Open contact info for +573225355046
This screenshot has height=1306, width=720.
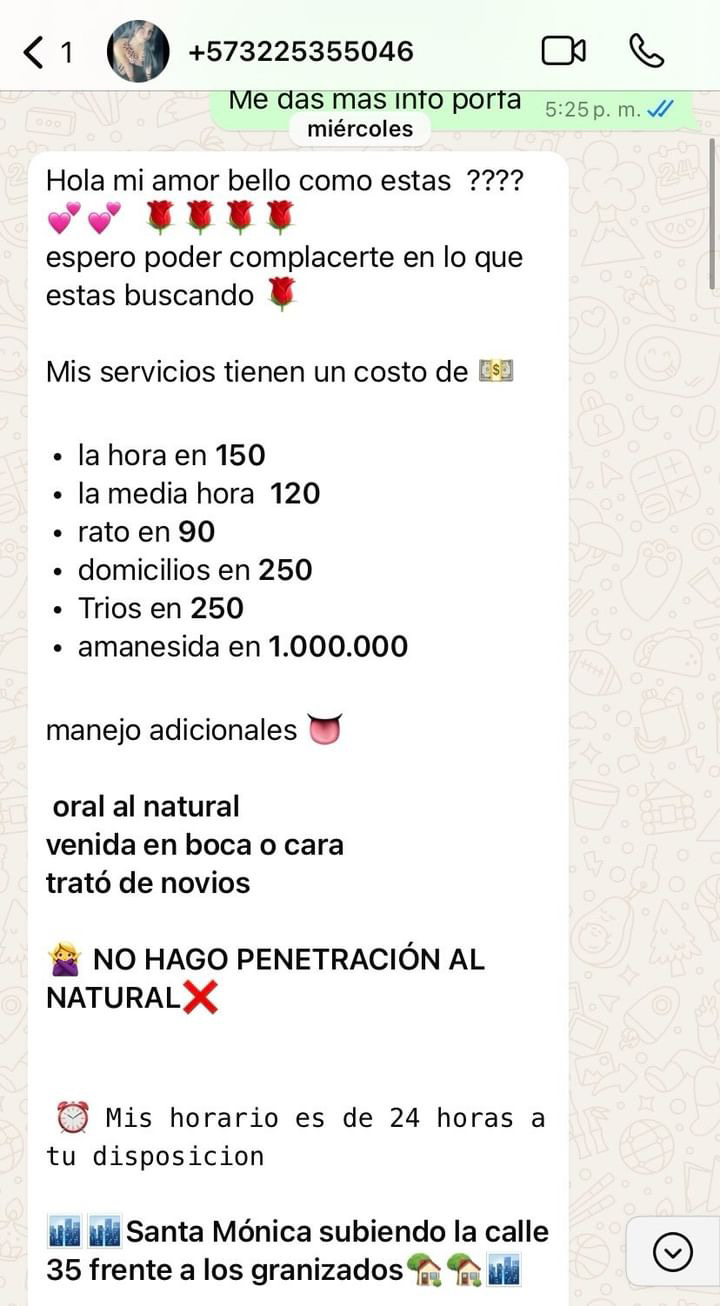pos(300,51)
